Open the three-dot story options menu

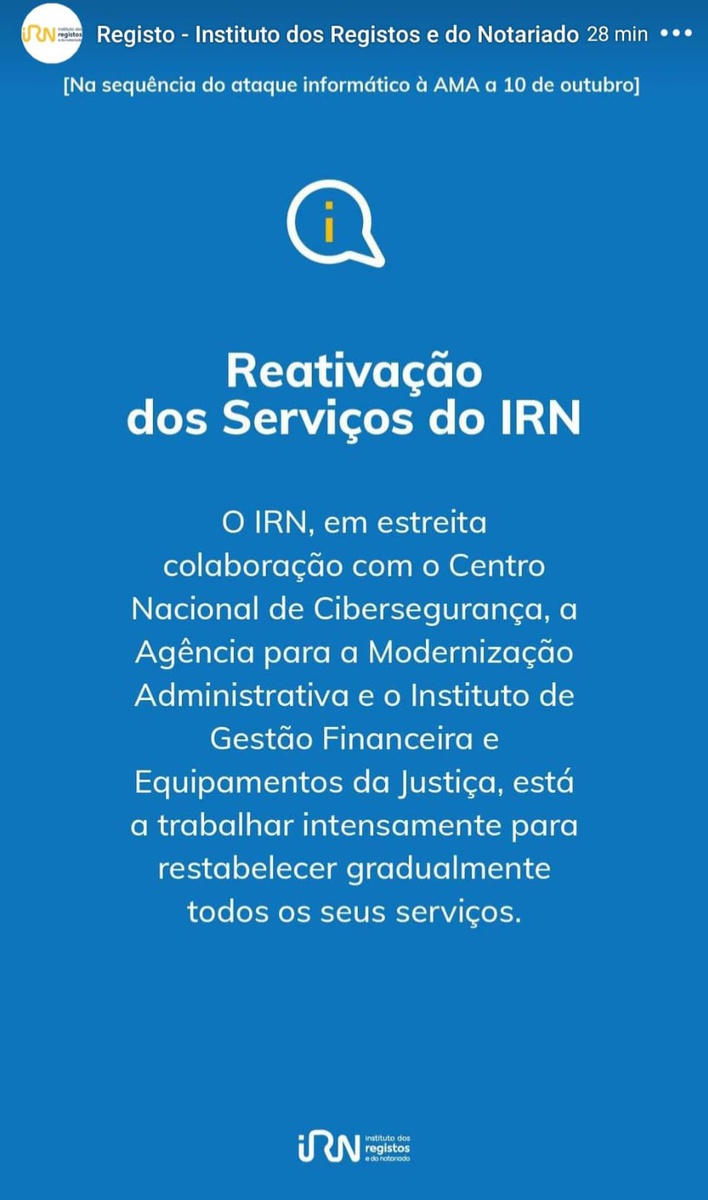pos(677,34)
